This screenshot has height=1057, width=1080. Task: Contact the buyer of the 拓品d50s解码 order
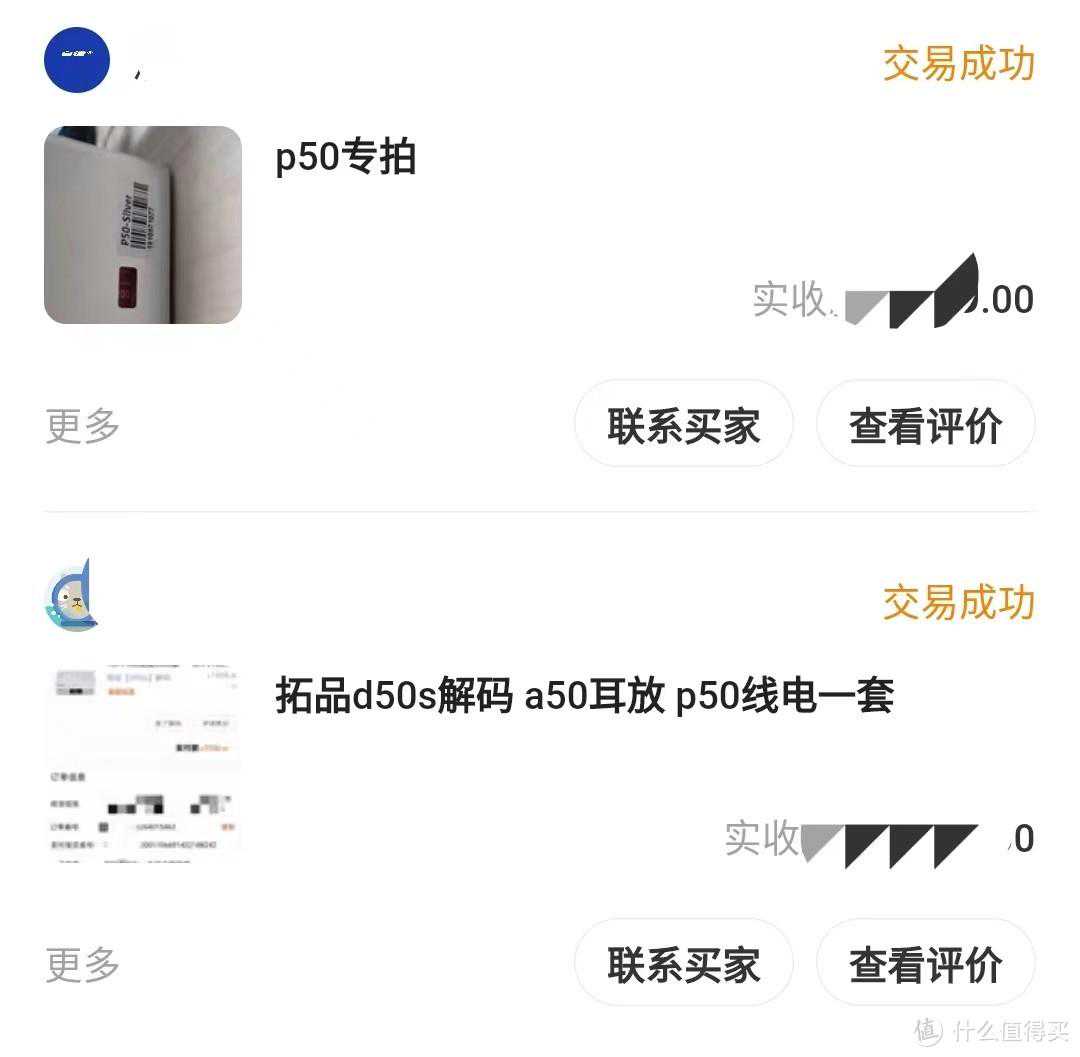tap(683, 965)
